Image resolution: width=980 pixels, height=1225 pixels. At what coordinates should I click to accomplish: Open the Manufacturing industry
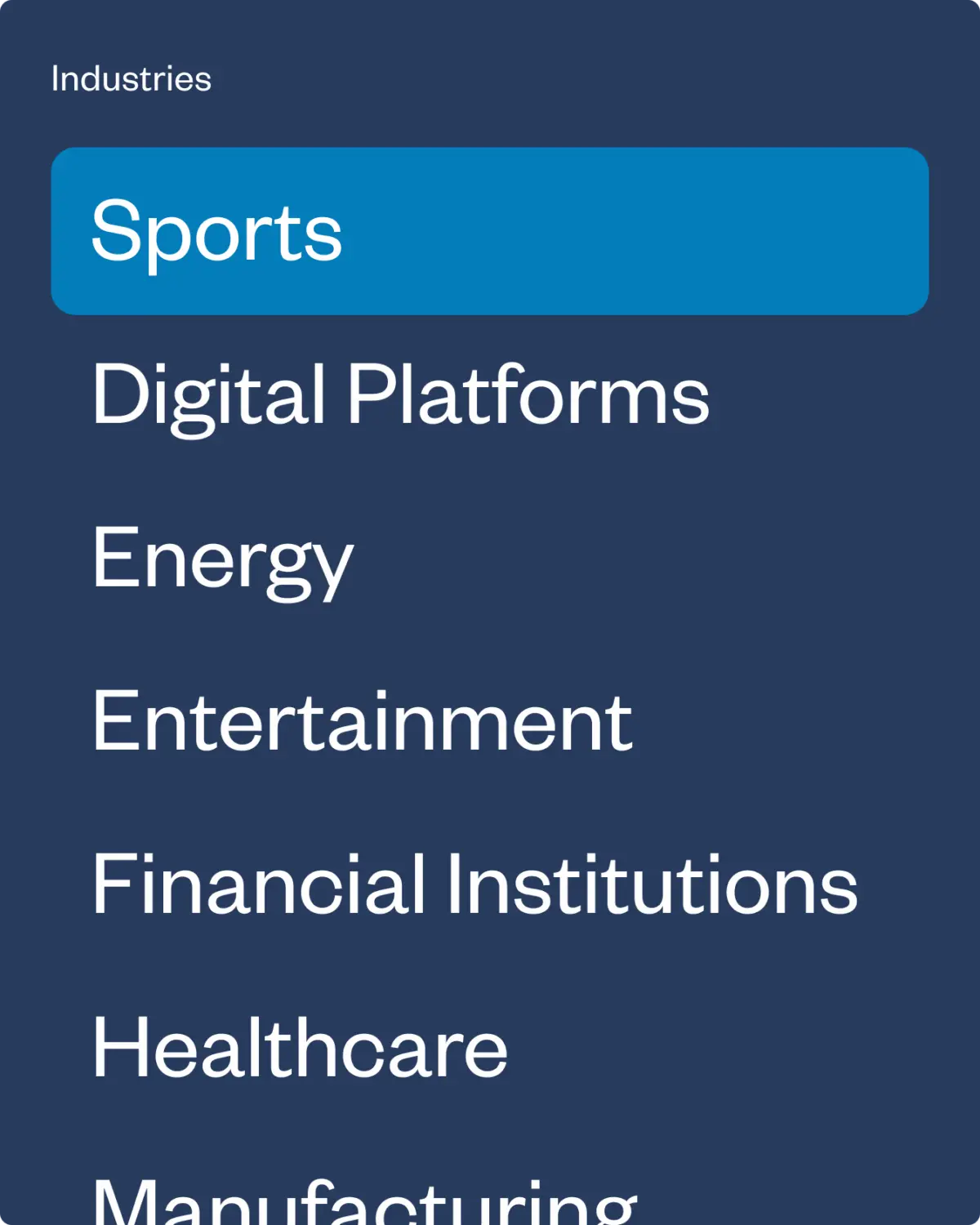coord(364,1202)
